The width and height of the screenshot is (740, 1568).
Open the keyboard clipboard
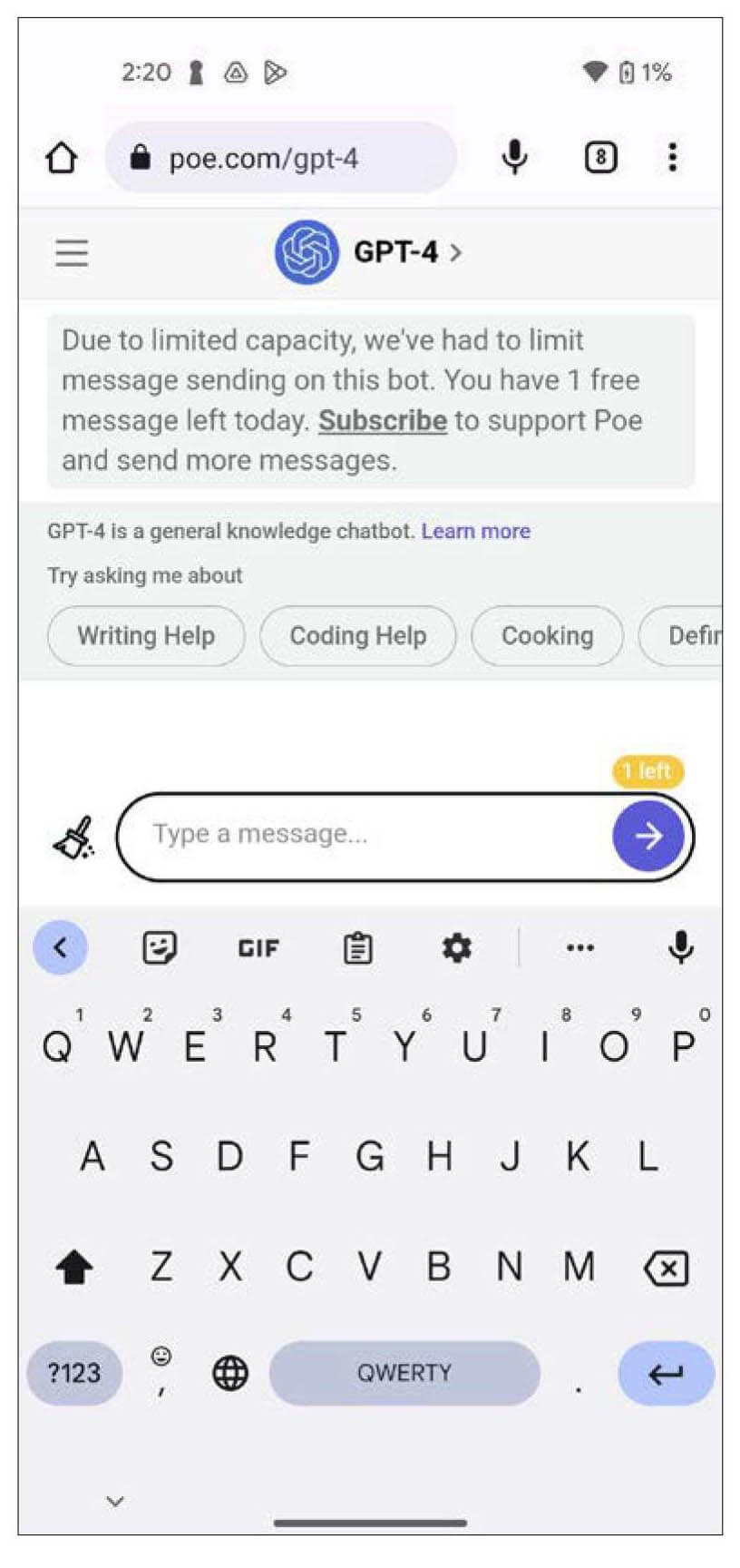tap(357, 948)
